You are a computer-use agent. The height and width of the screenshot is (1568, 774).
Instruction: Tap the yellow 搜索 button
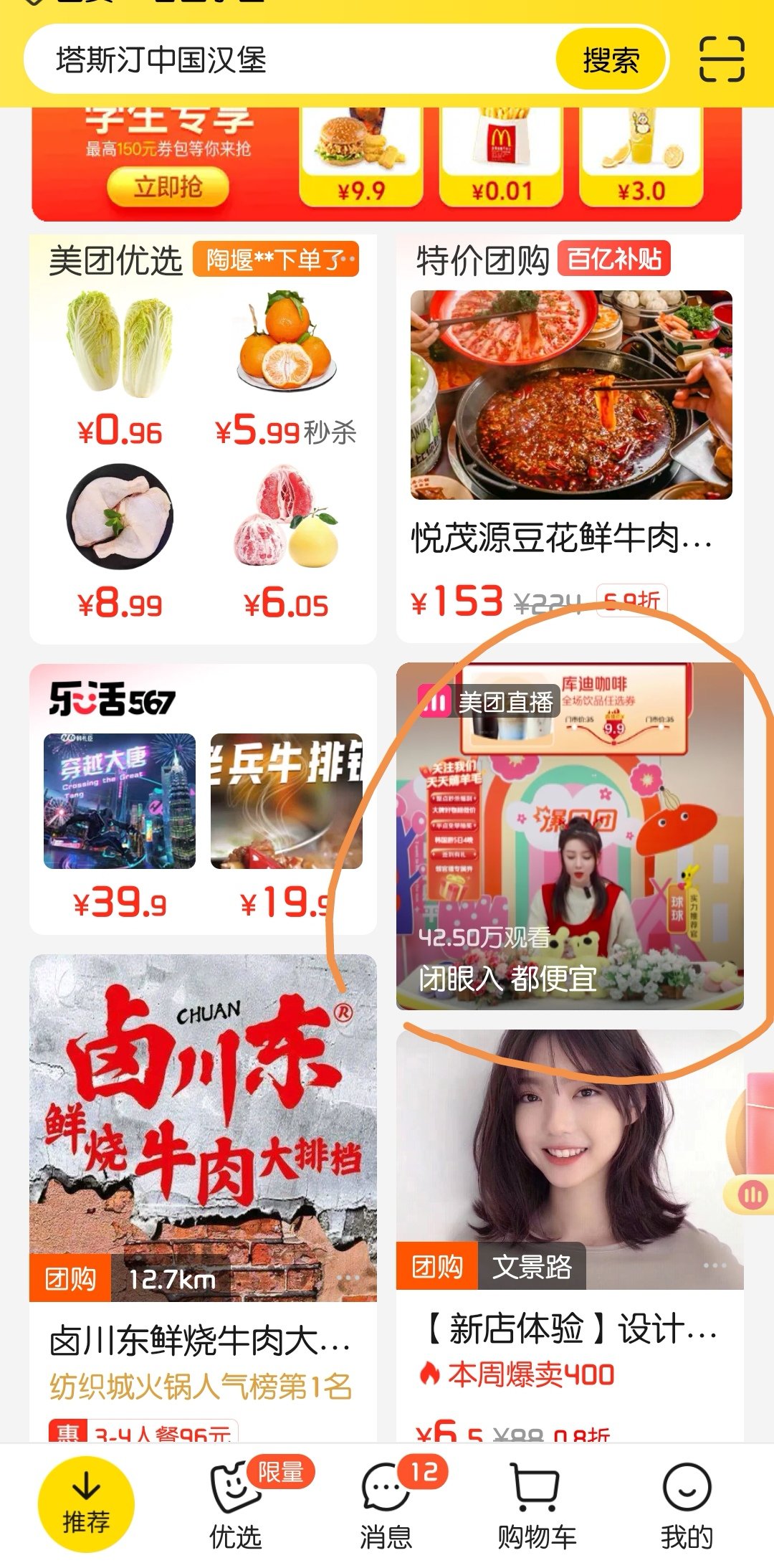611,60
